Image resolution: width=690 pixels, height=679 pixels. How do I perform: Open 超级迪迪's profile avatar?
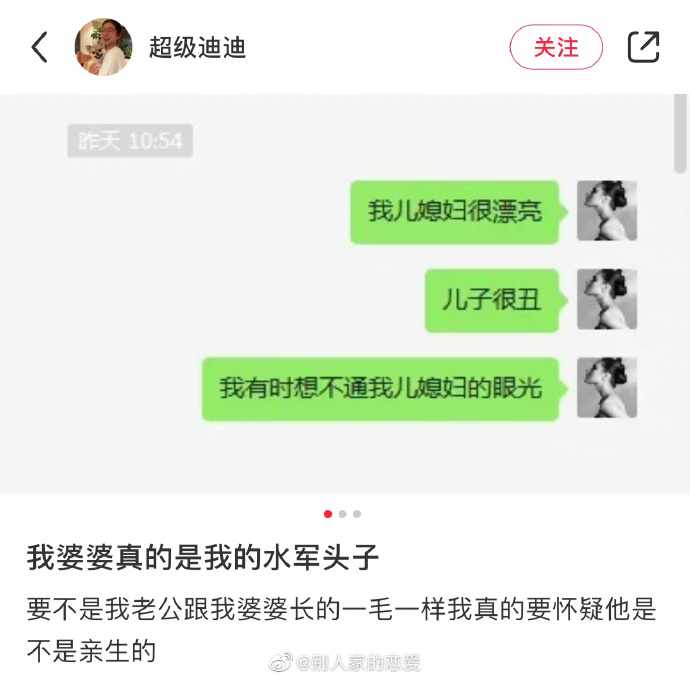point(103,47)
